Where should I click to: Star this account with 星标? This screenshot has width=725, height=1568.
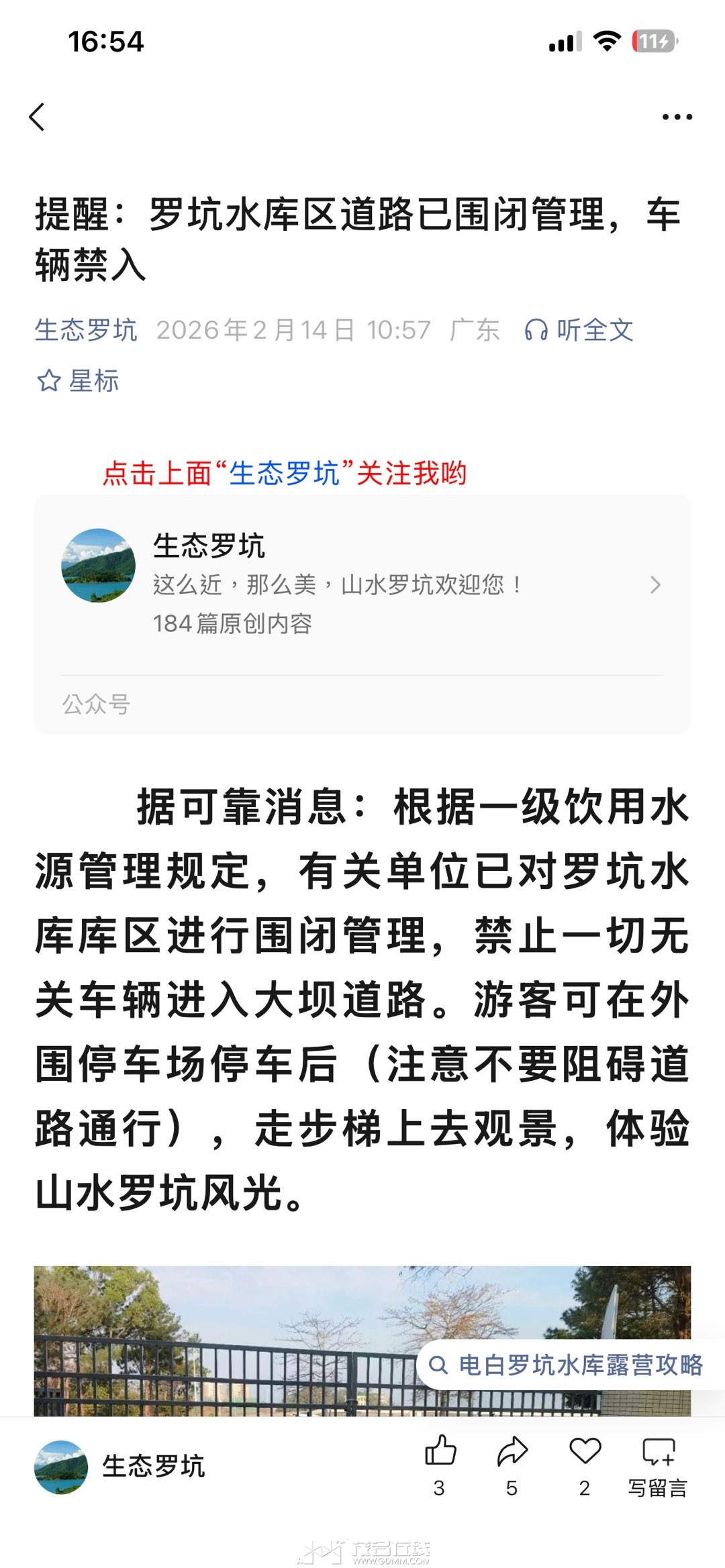78,381
